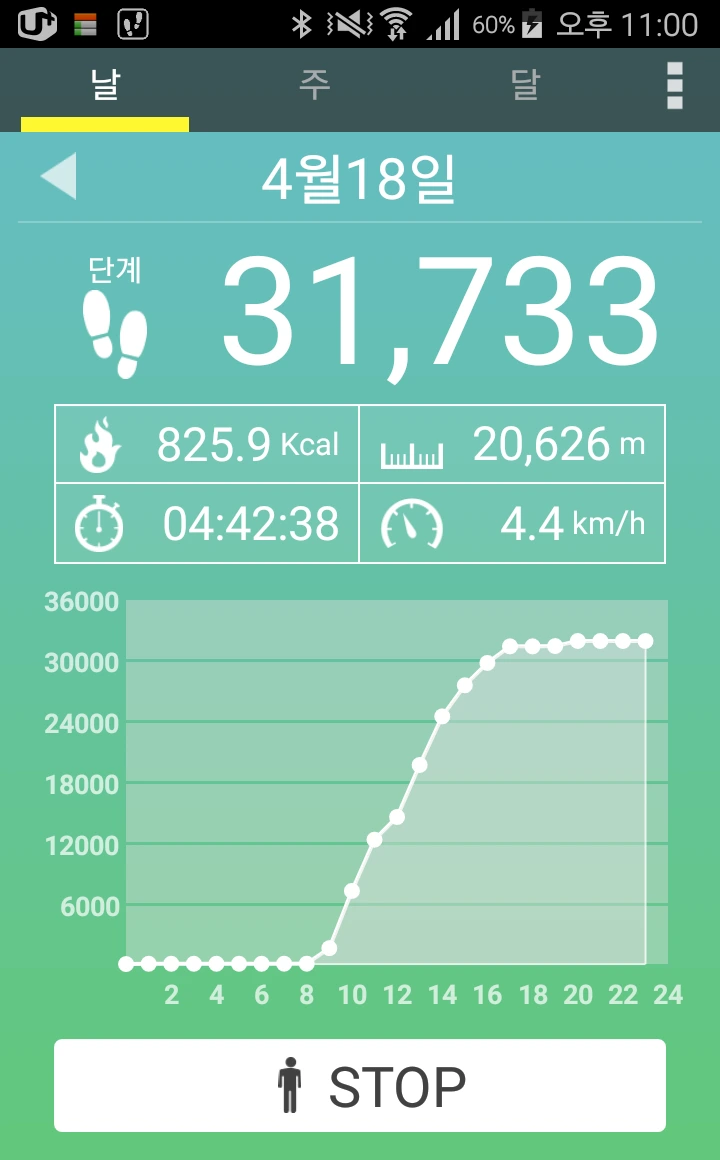
Task: Switch to the 날 (day) tab
Action: (x=105, y=87)
